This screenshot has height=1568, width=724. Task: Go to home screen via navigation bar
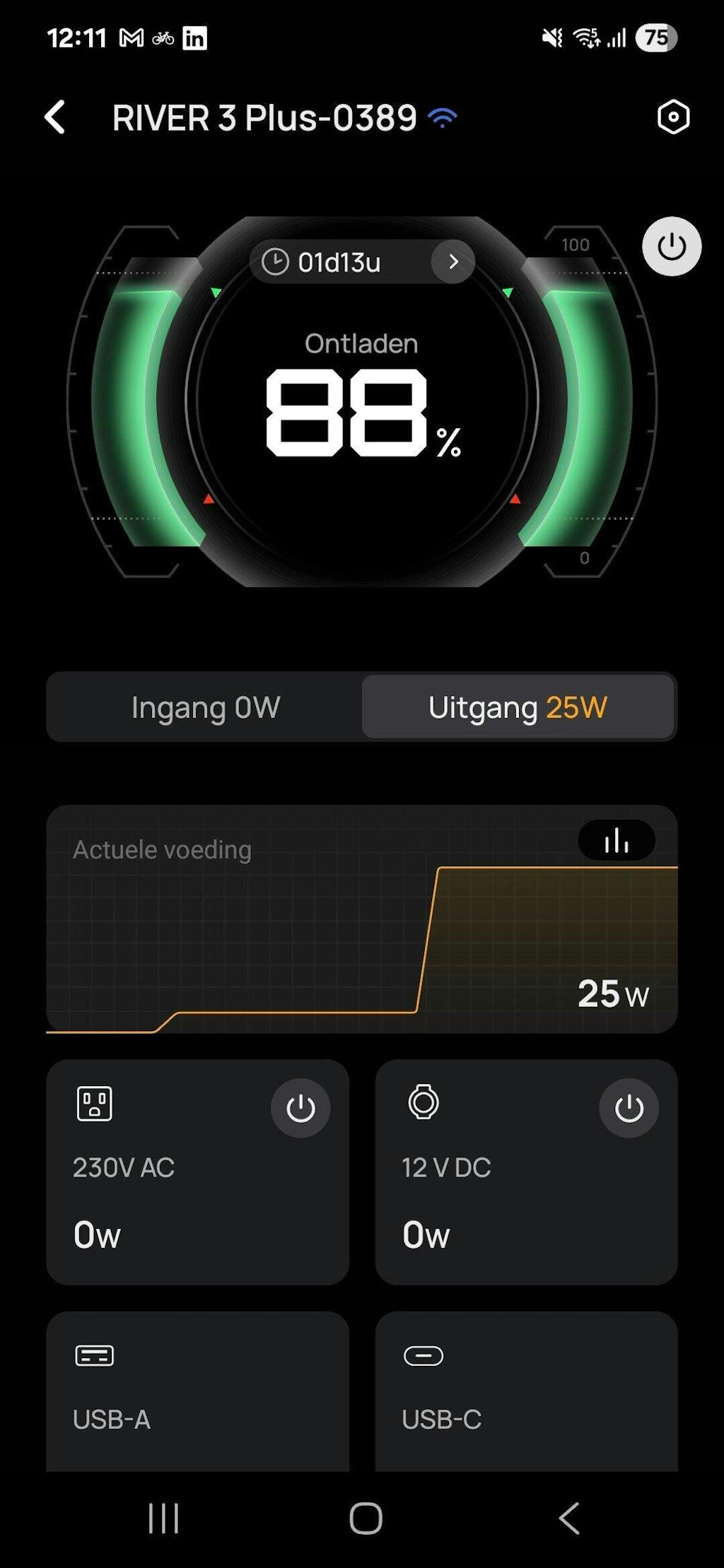(366, 1518)
